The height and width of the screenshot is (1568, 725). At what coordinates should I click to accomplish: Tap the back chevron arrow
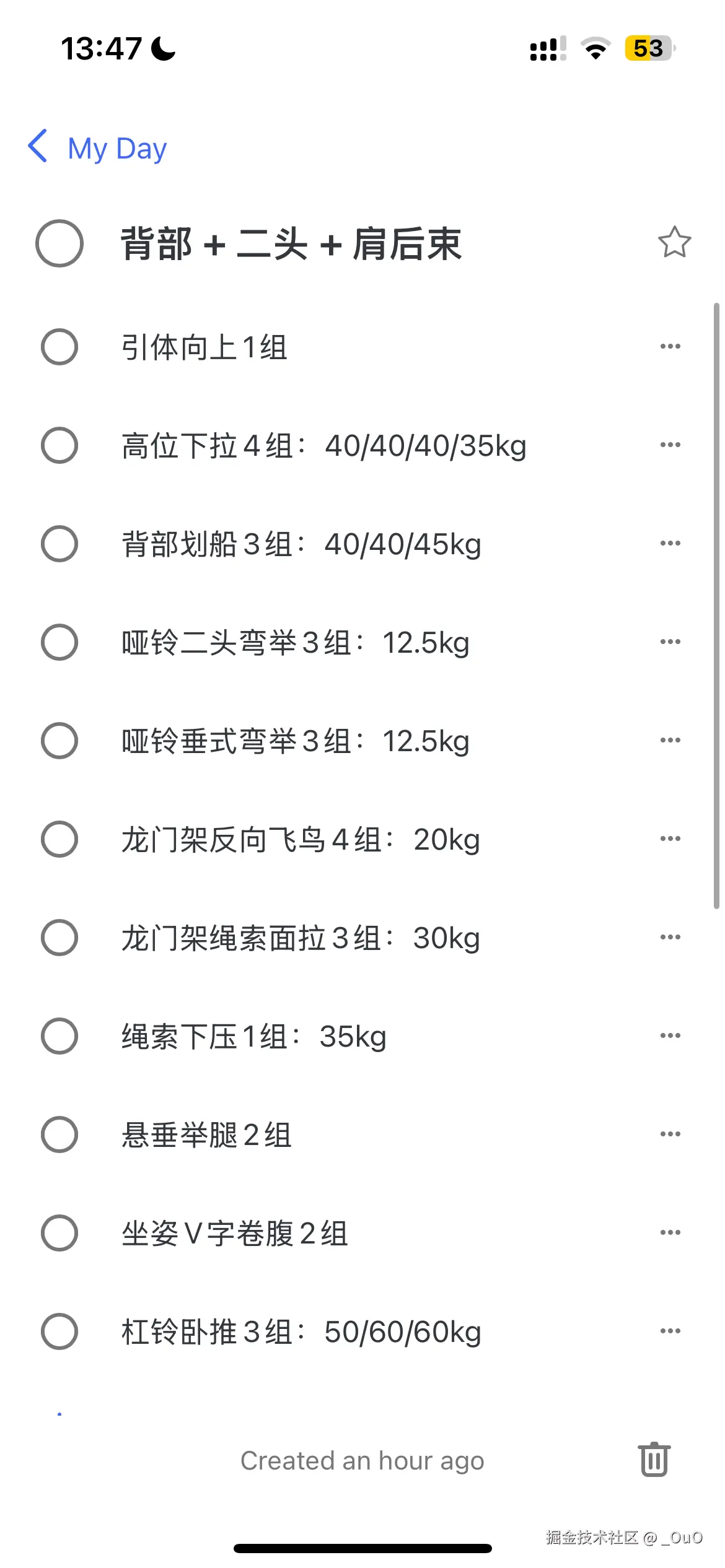(38, 147)
